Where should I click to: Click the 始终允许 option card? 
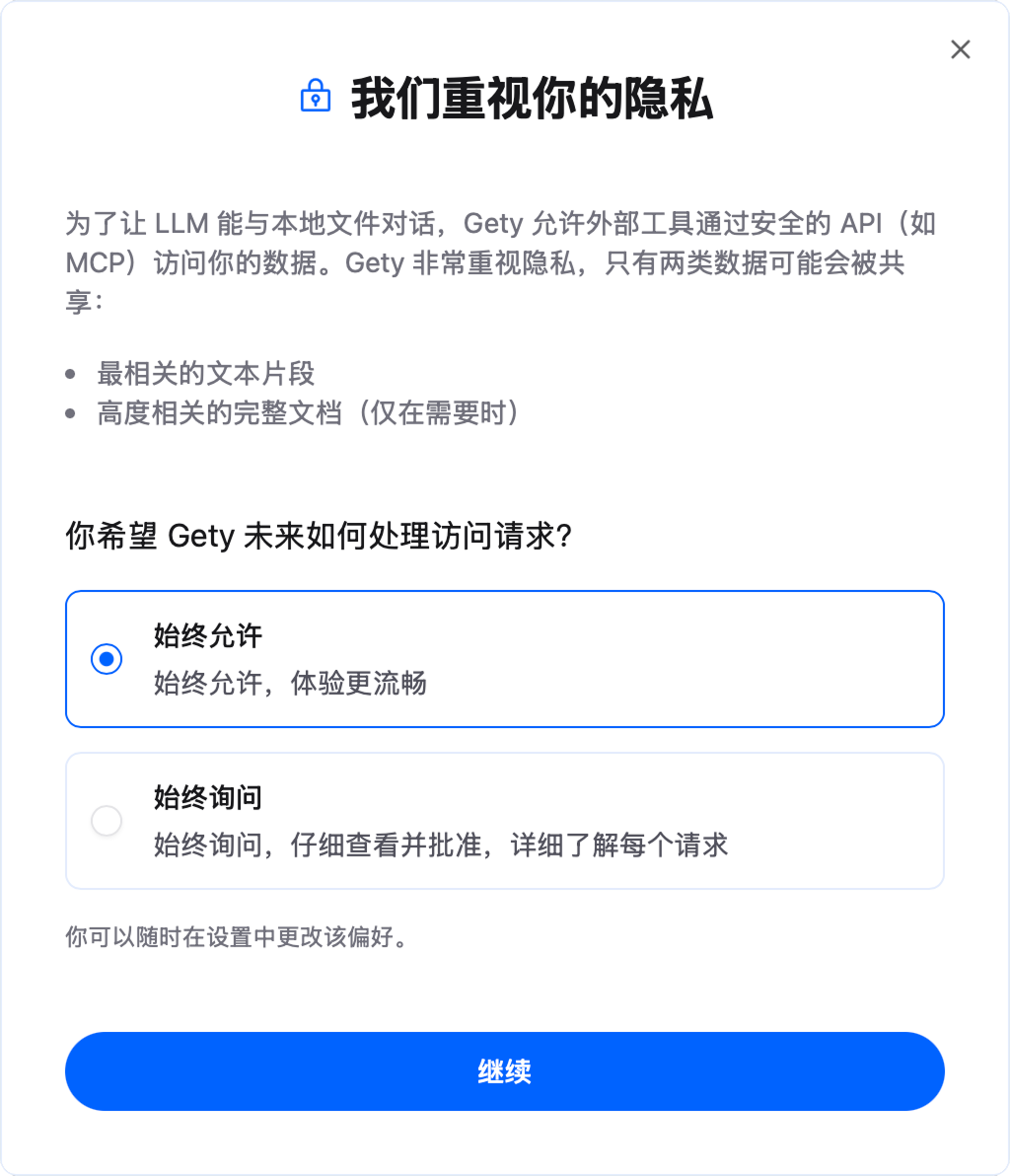click(x=505, y=658)
